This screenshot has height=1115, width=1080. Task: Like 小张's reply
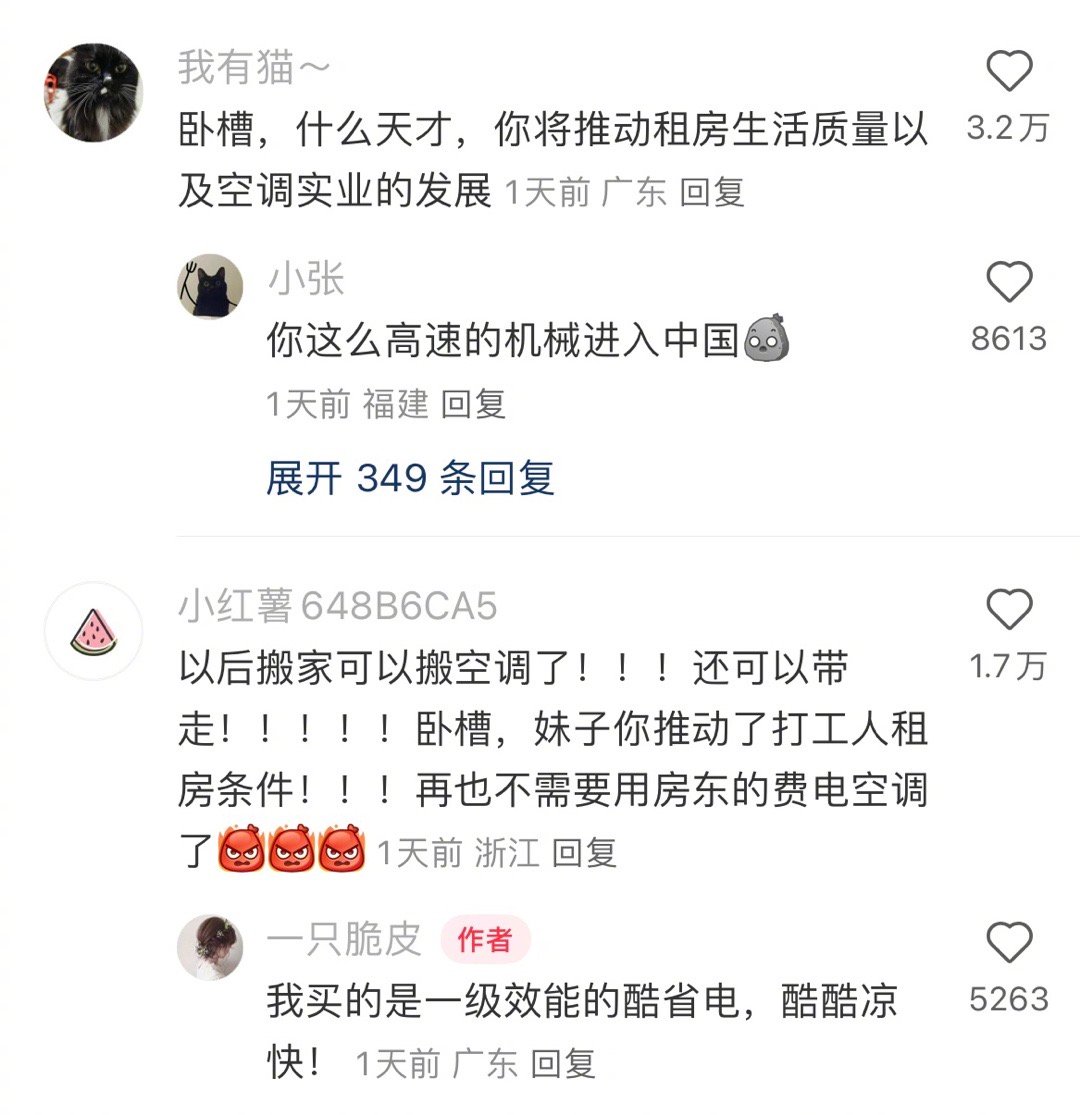[x=1008, y=283]
